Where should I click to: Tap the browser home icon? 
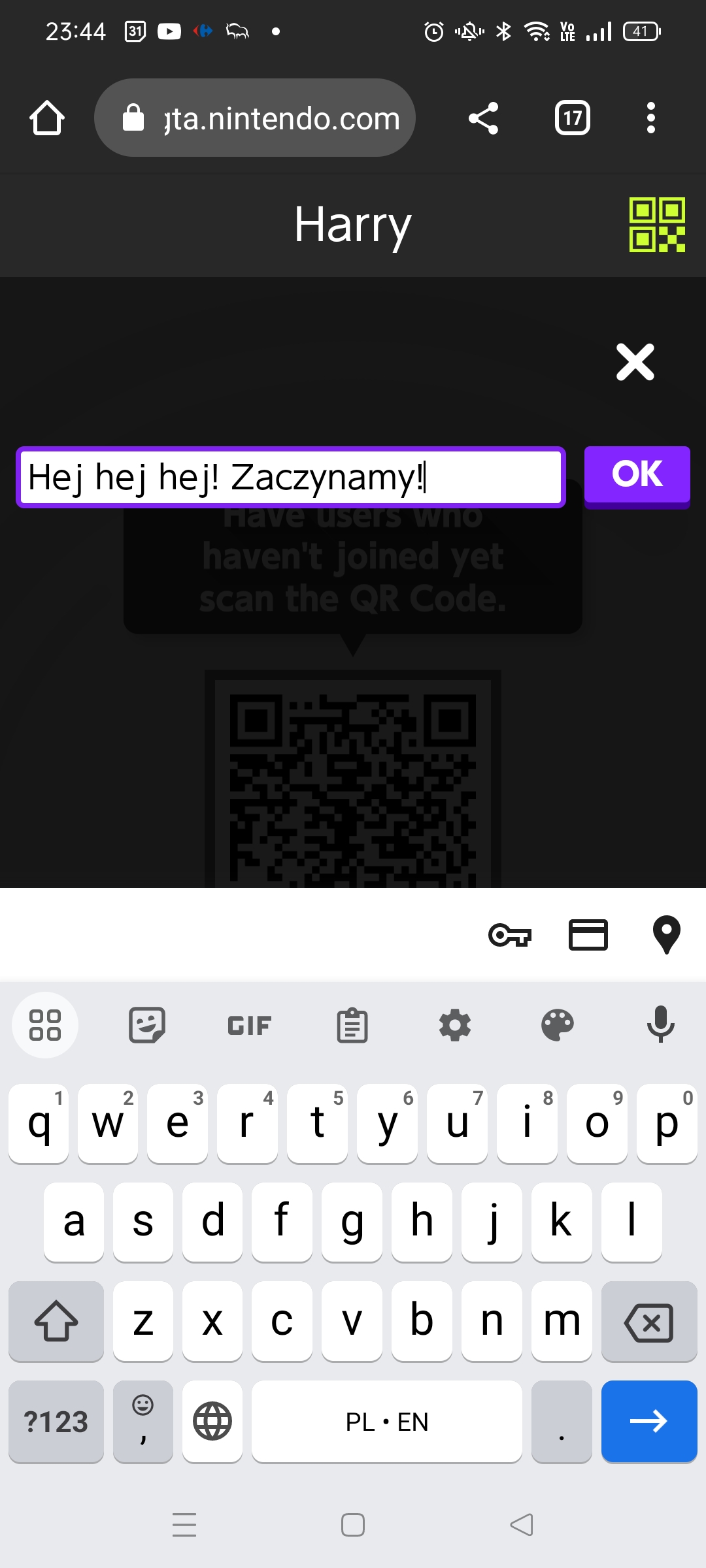[x=47, y=118]
